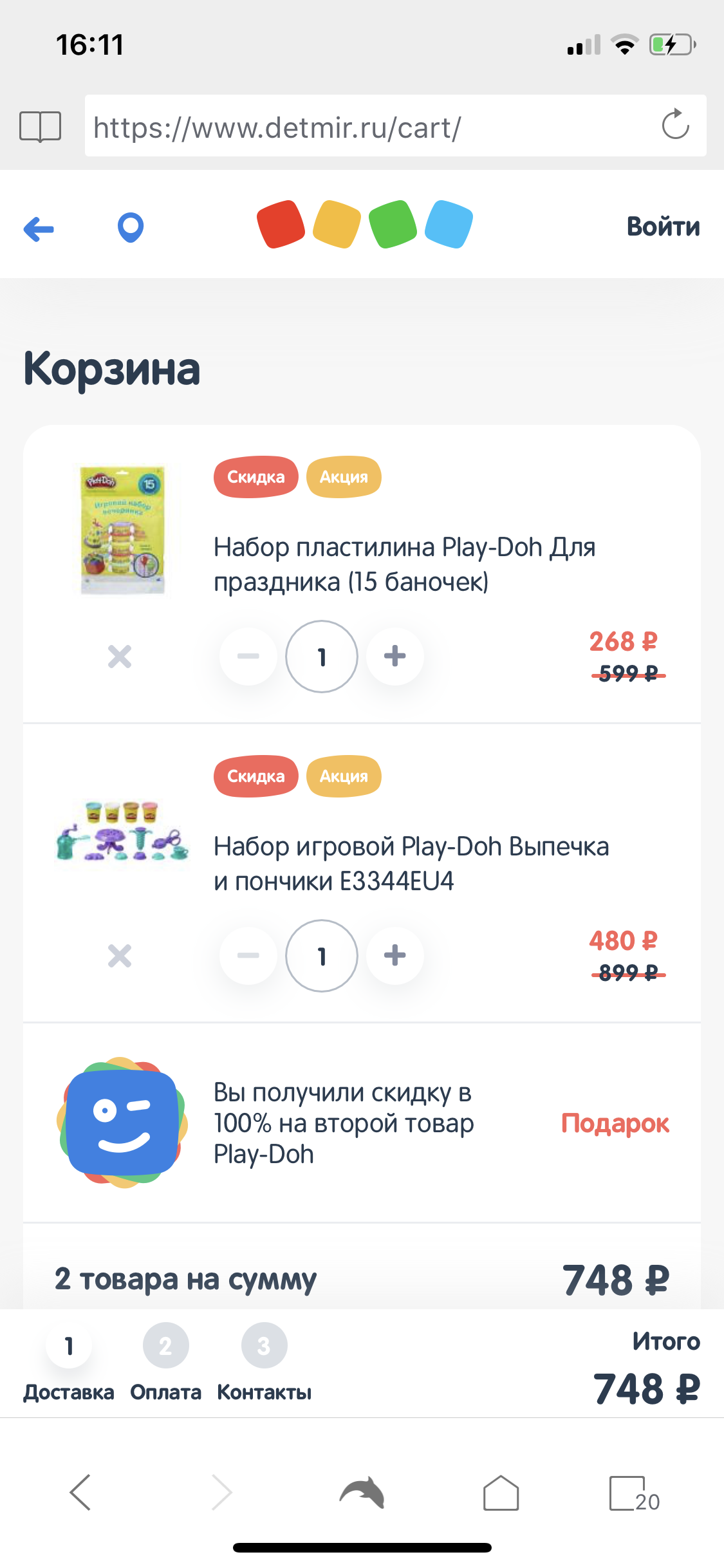Screen dimensions: 724x1568
Task: Decrease quantity of Play-Doh Выпечка и пончики
Action: [x=248, y=955]
